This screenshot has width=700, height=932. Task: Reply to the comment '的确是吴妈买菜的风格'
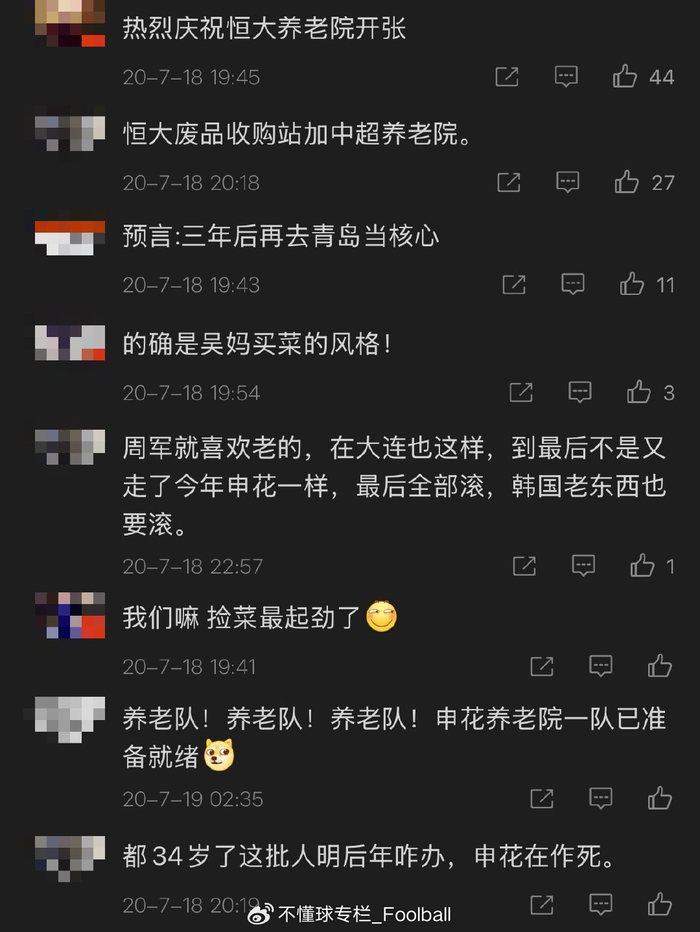tap(580, 393)
